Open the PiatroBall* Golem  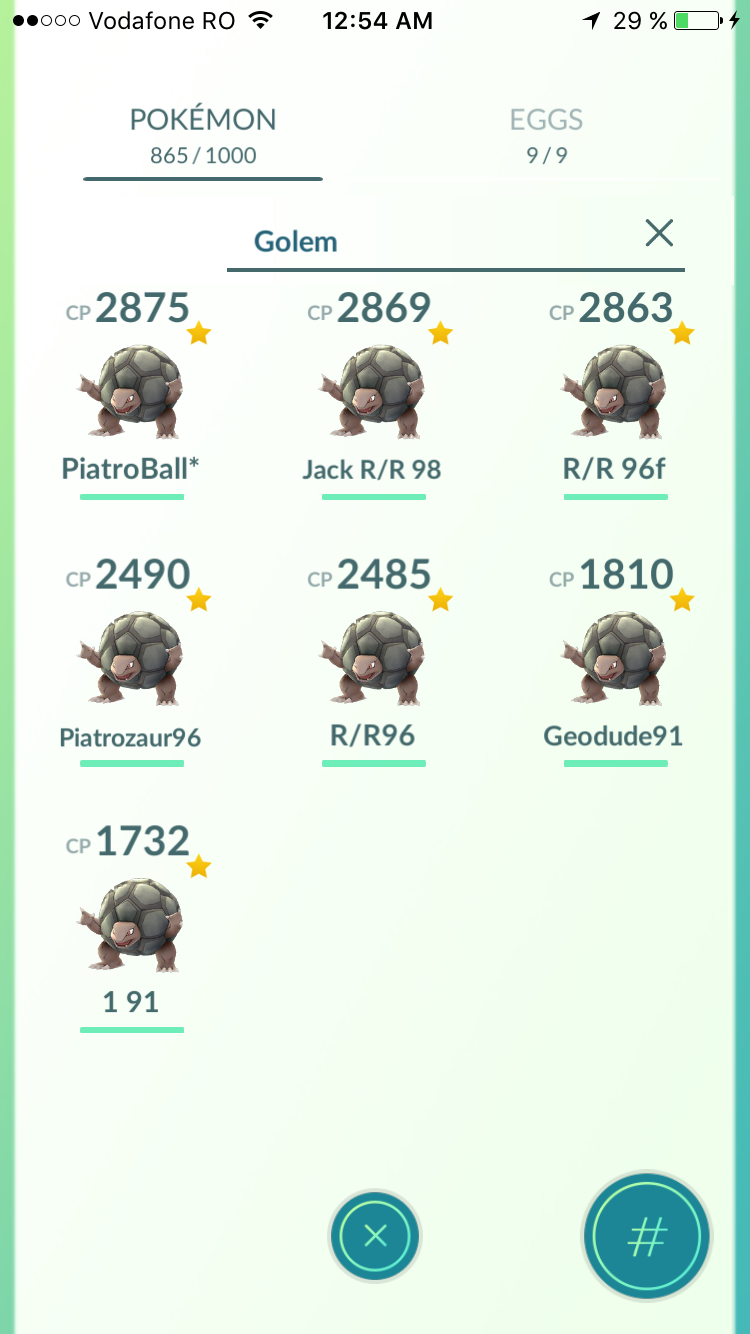131,395
